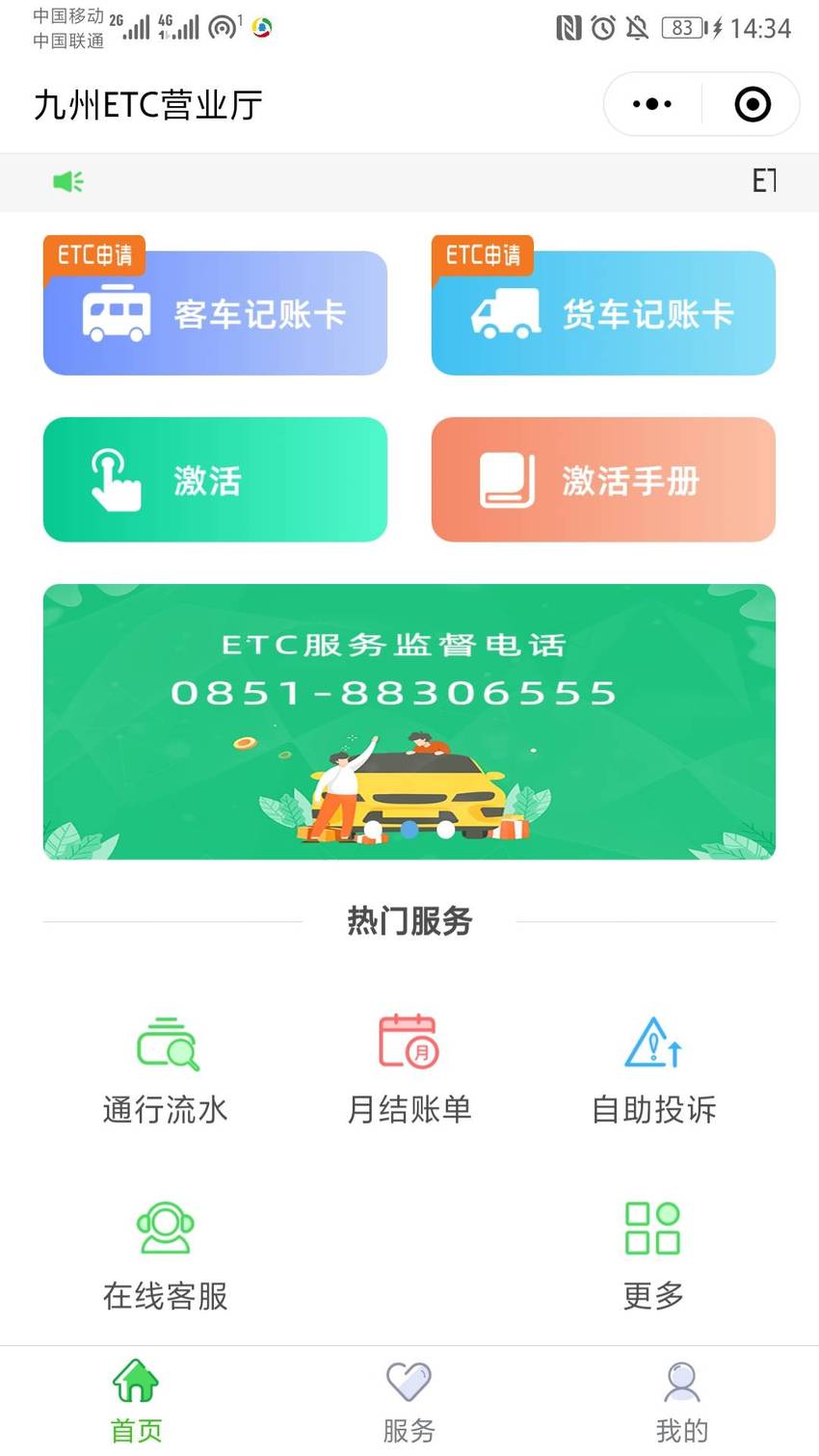Viewport: 819px width, 1456px height.
Task: Apply for 货车记账卡 ETC card
Action: pos(603,313)
